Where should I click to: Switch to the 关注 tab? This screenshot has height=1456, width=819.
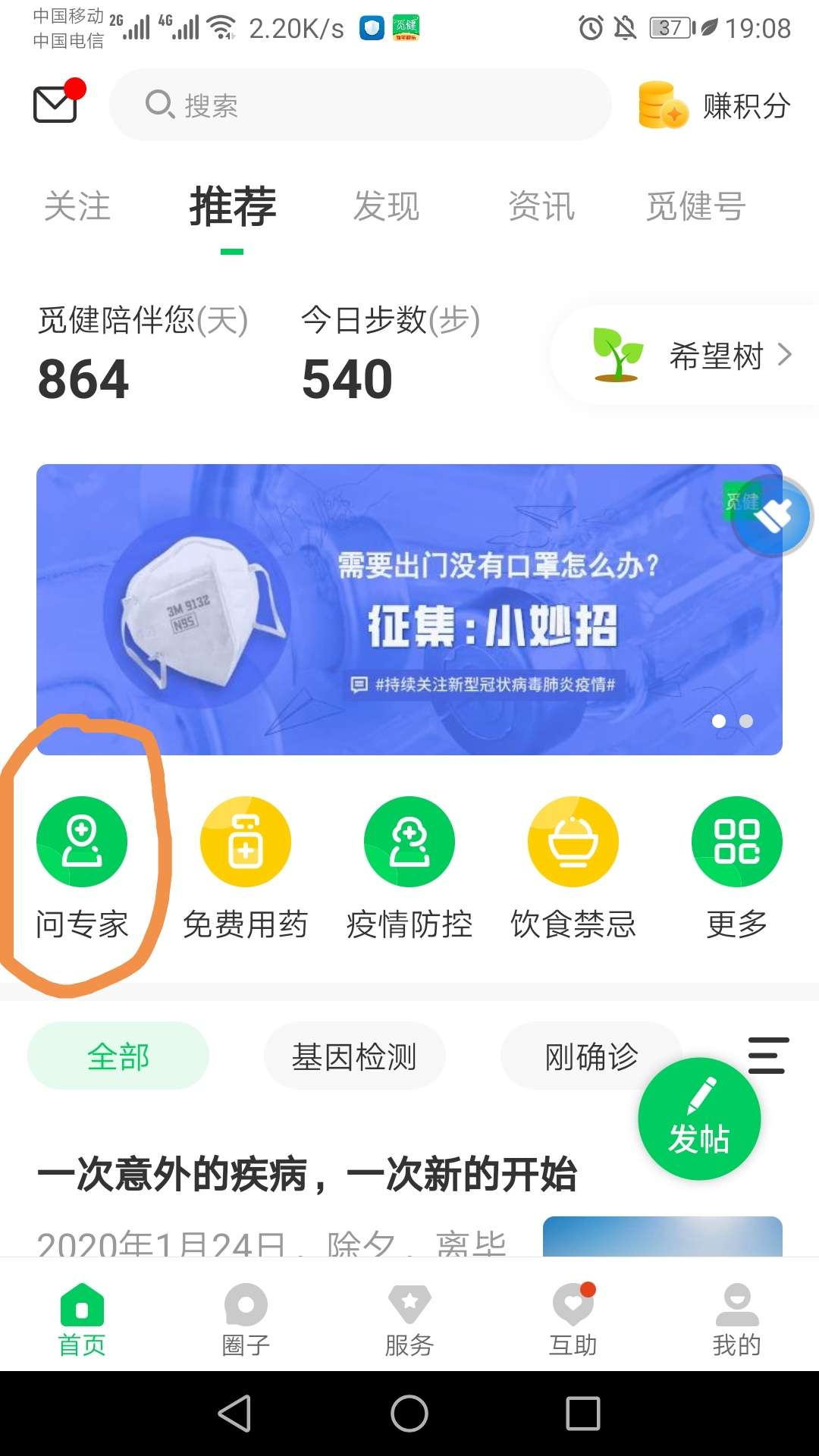77,206
